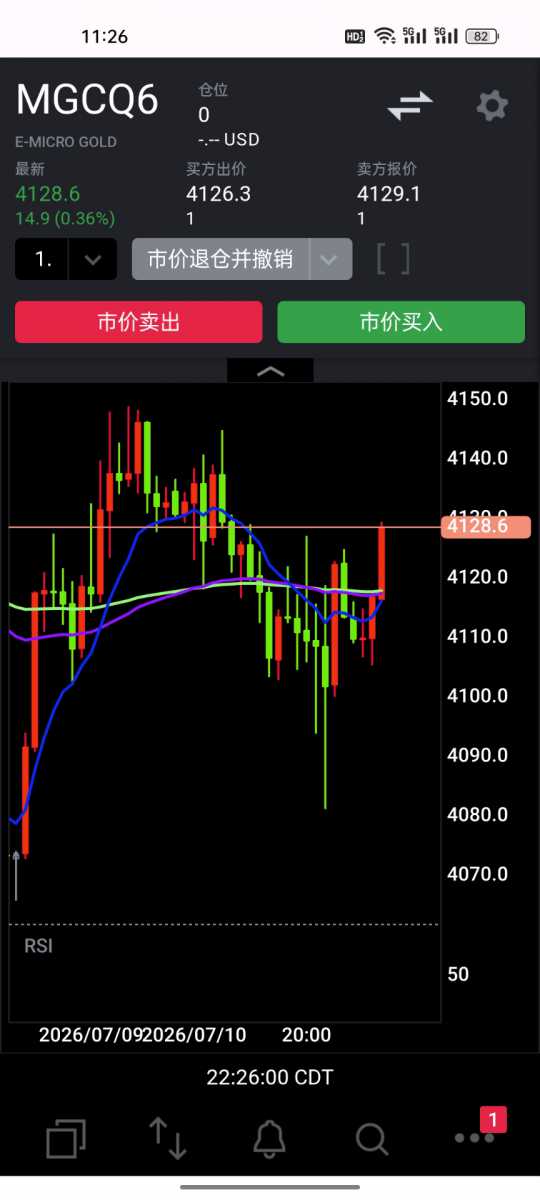Expand the quantity dropdown arrow
Screen dimensions: 540x1200
(x=93, y=259)
